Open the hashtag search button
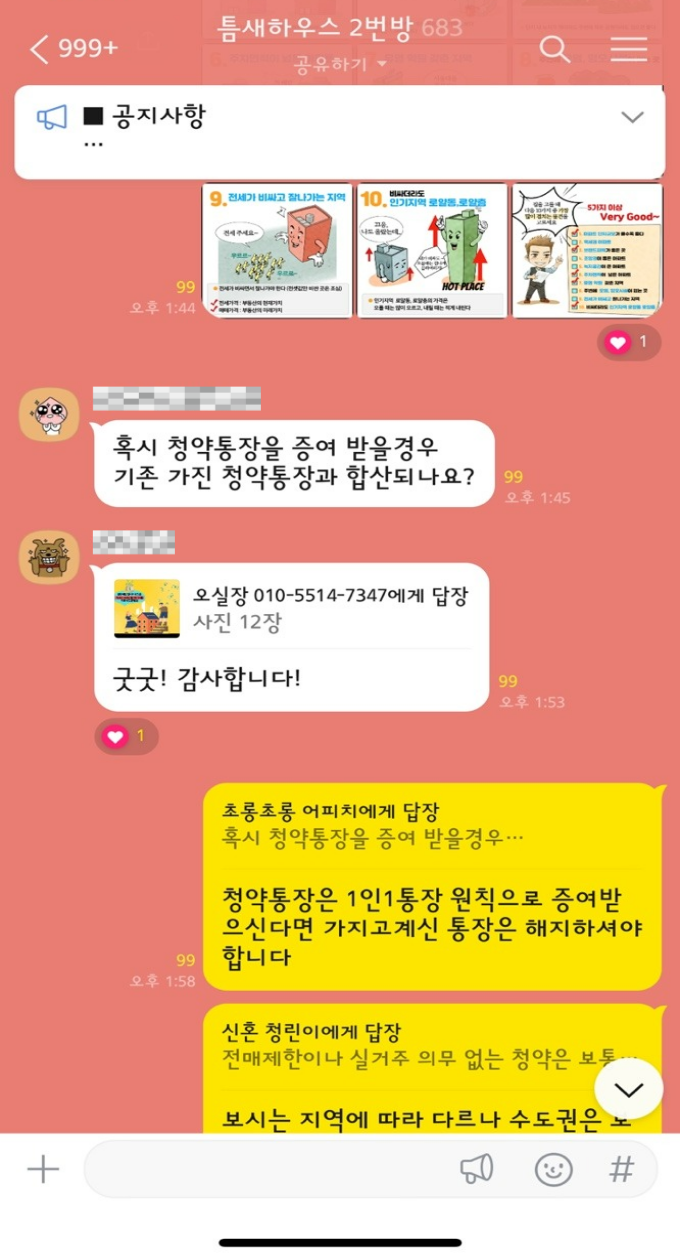 click(622, 1169)
